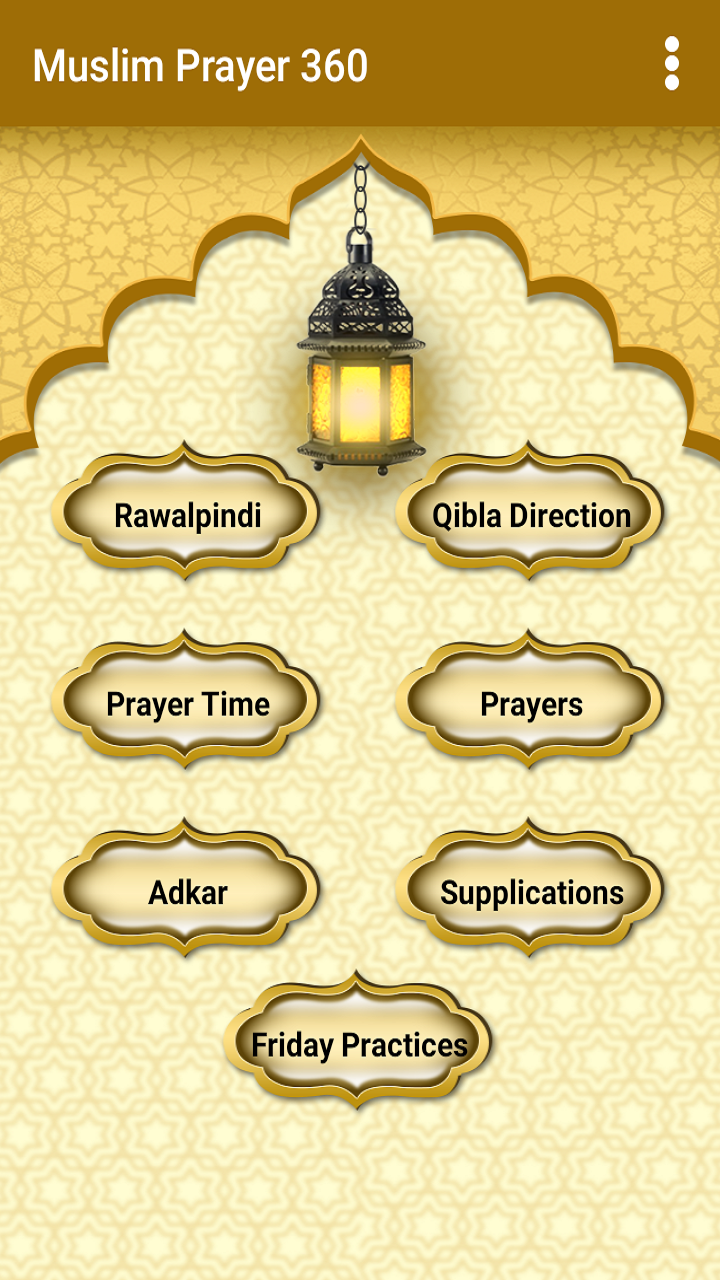Open Supplications
The height and width of the screenshot is (1280, 720).
530,891
